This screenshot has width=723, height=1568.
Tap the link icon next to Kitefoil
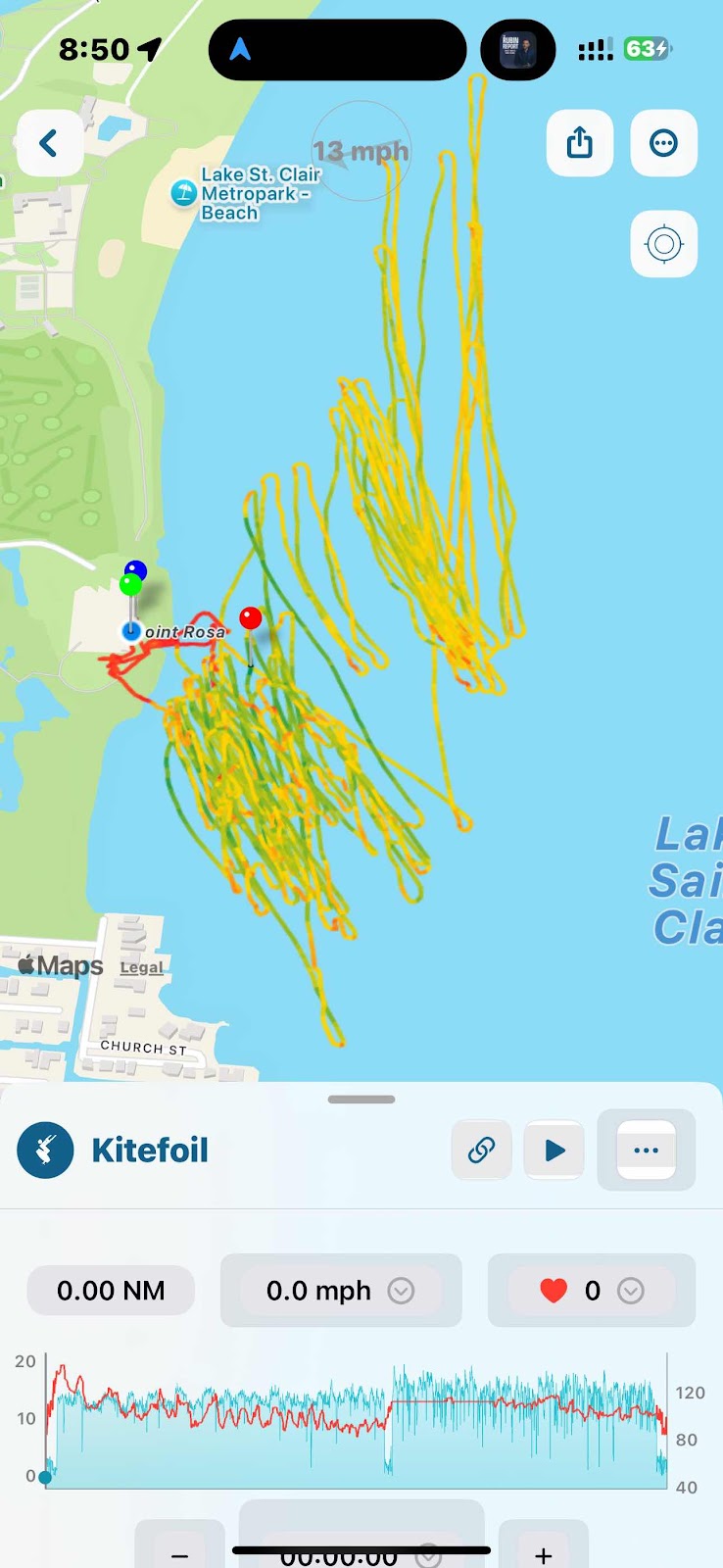481,1150
